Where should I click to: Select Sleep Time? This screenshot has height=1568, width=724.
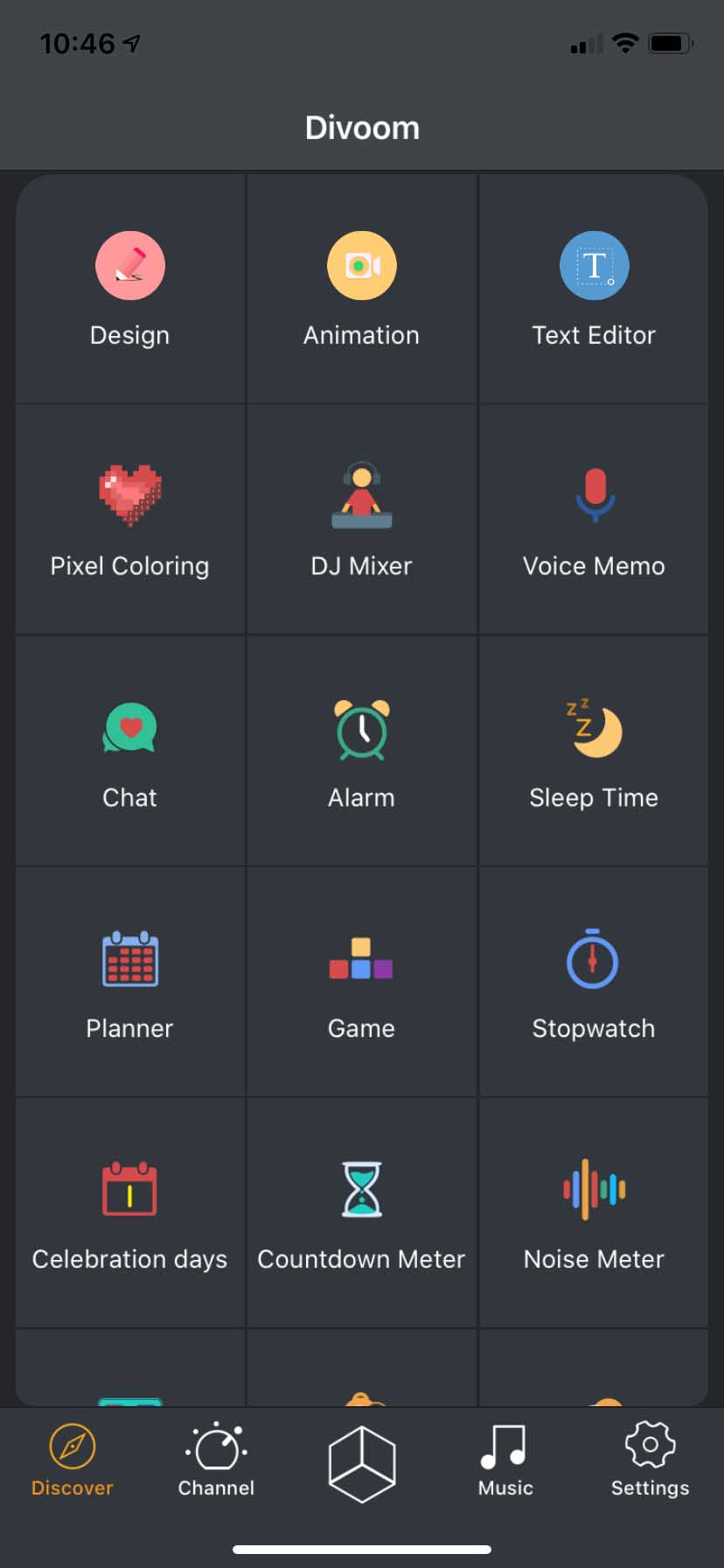594,752
